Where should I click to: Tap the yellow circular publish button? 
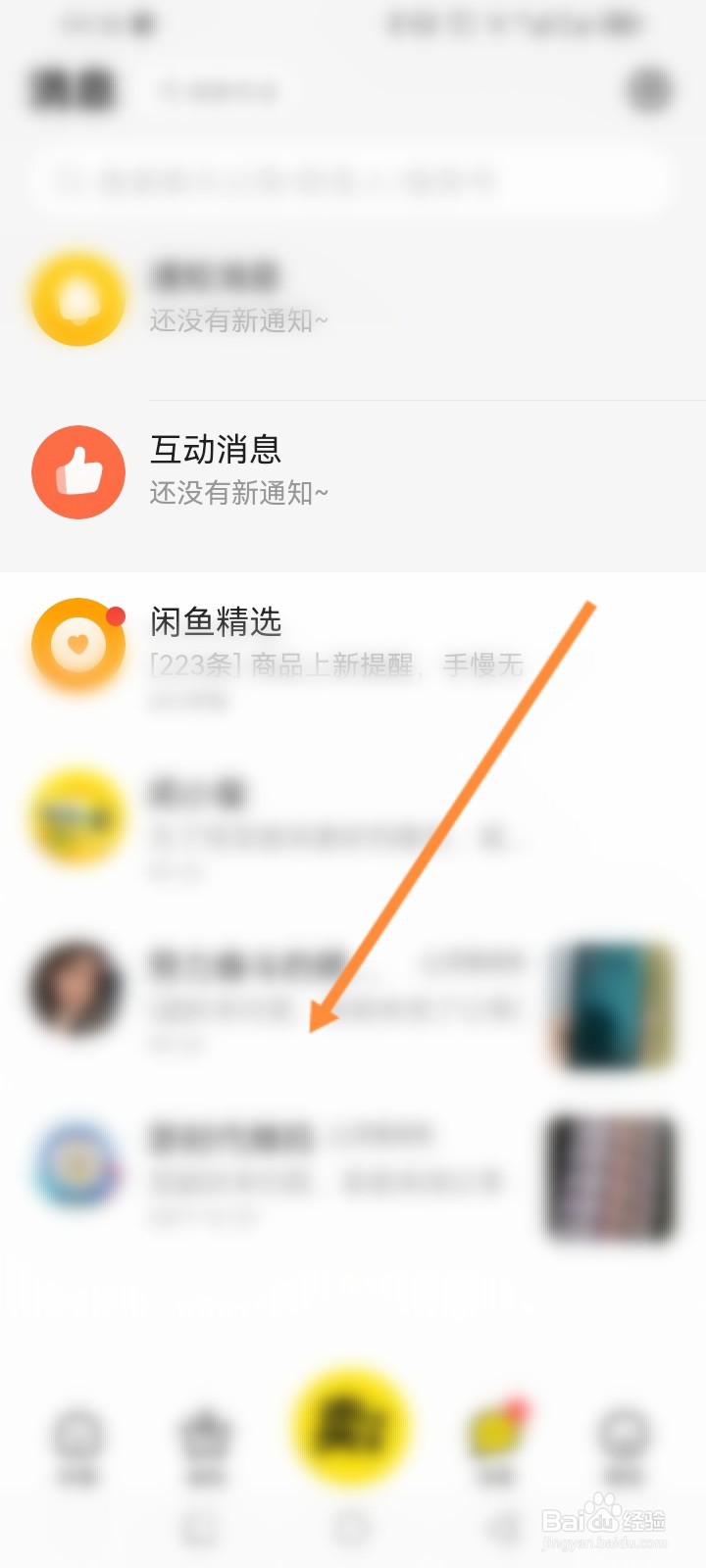(351, 1429)
